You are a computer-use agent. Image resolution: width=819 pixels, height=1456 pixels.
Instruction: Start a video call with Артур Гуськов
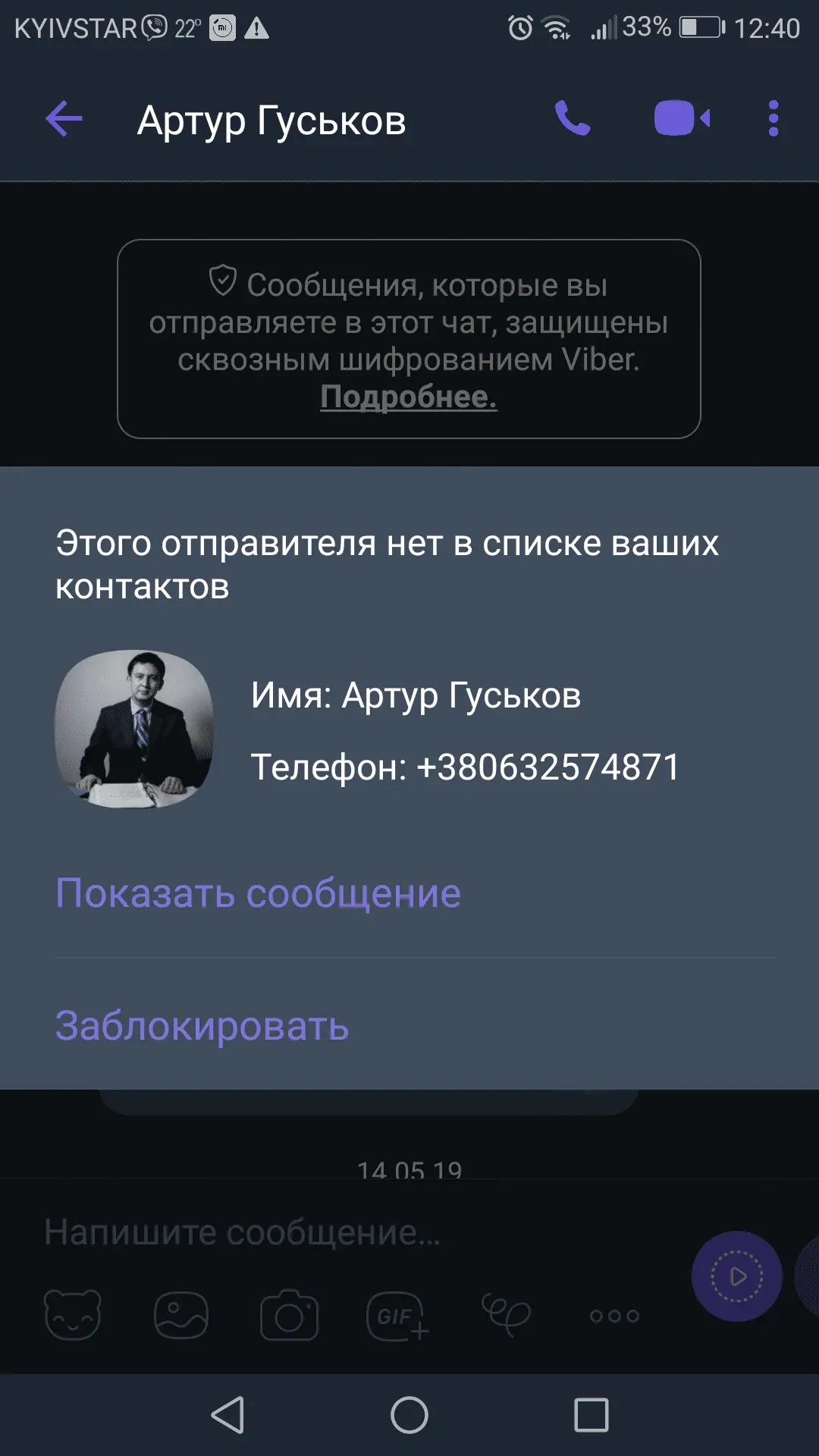click(682, 119)
